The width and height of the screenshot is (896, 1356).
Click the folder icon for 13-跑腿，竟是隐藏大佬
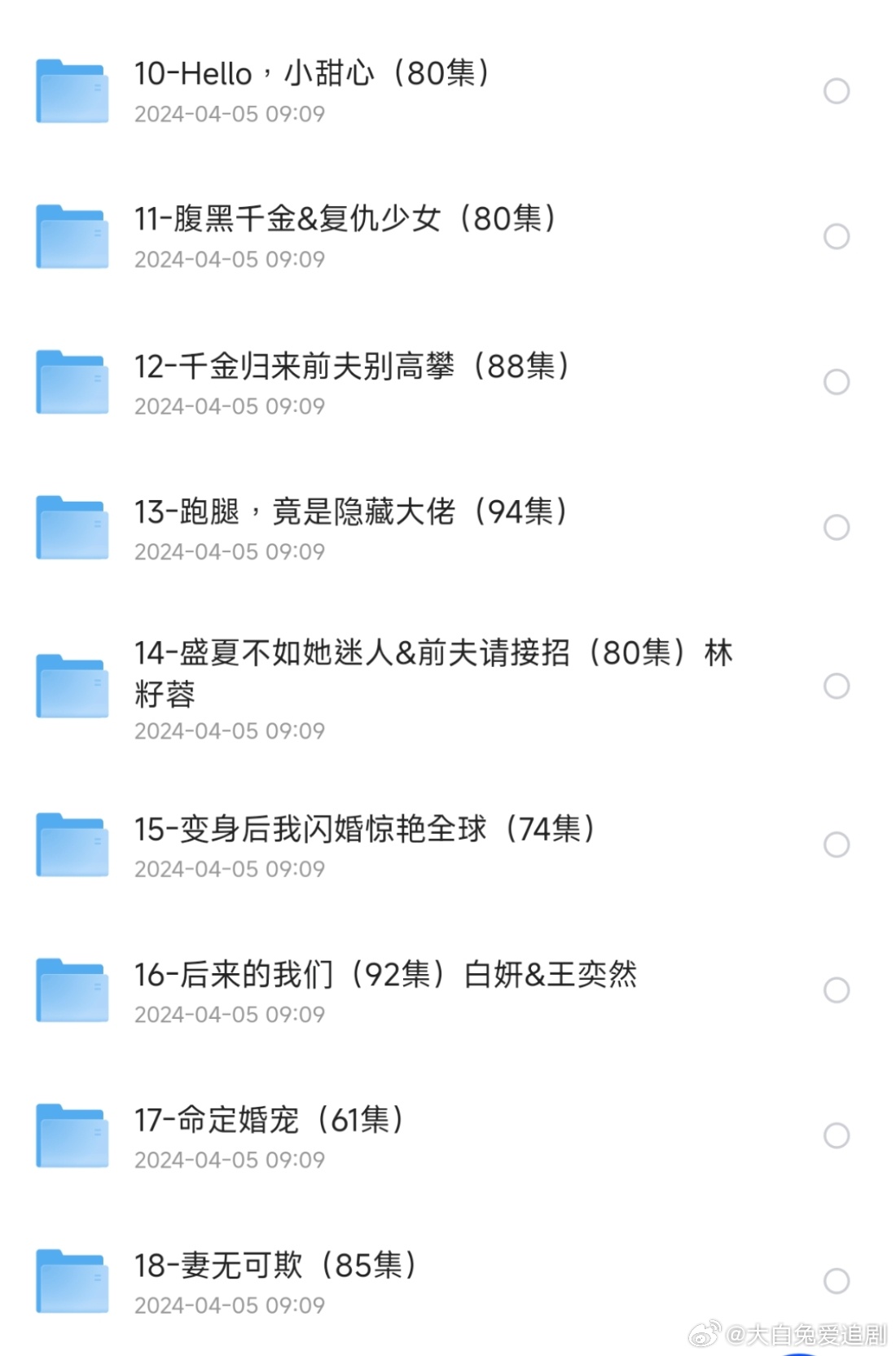click(72, 528)
